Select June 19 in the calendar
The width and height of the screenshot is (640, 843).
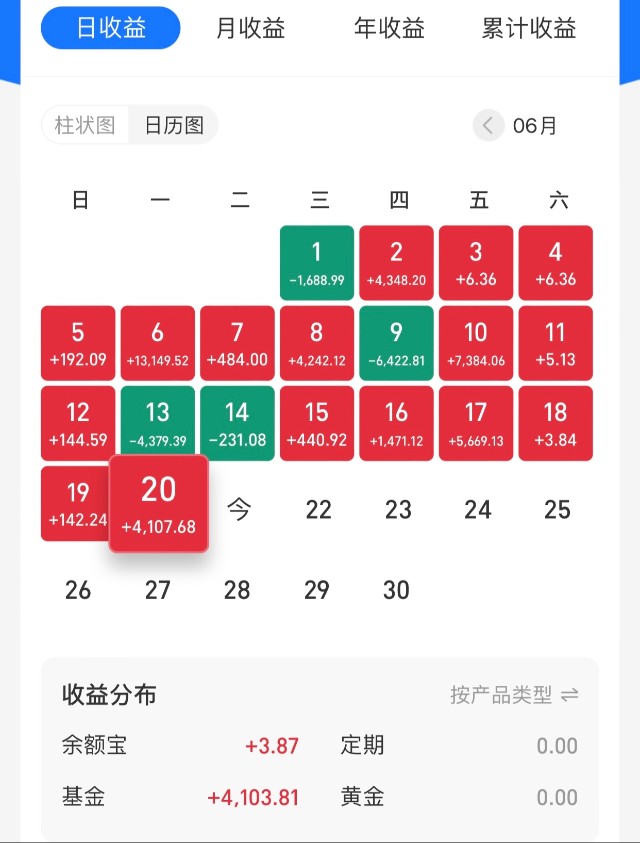[x=75, y=503]
